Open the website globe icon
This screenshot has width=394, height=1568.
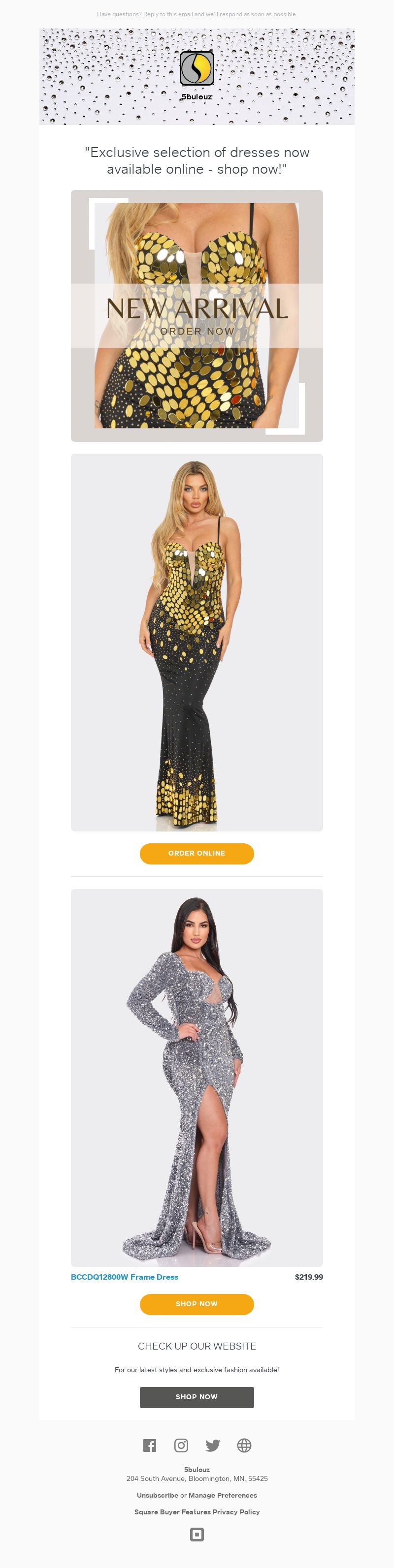coord(244,1445)
